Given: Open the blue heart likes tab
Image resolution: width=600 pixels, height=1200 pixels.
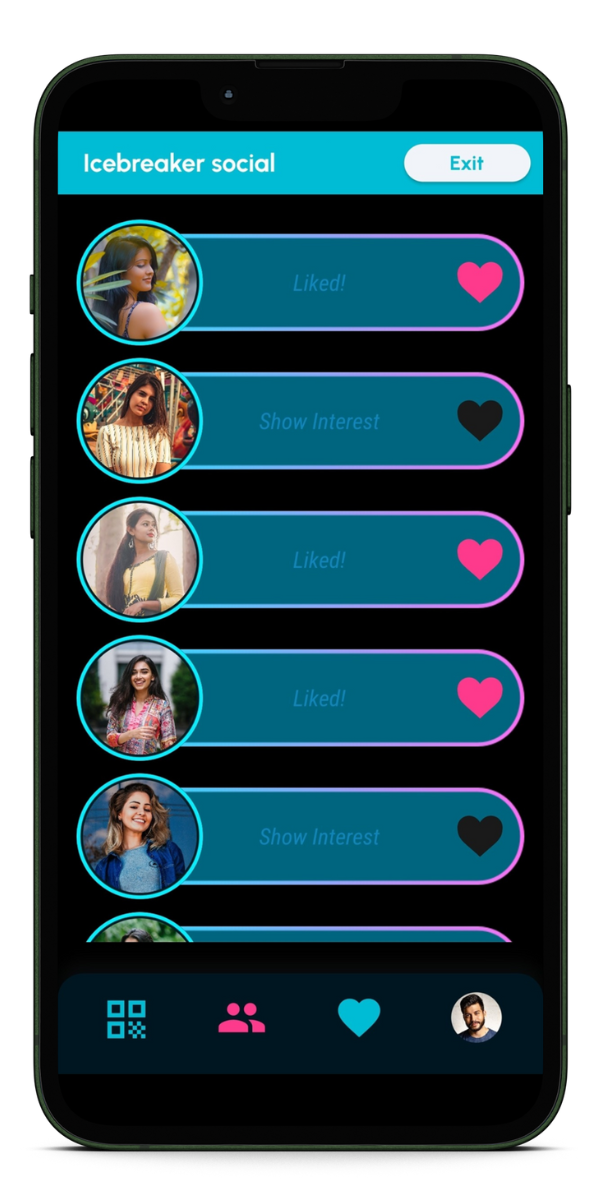Looking at the screenshot, I should click(x=359, y=1019).
